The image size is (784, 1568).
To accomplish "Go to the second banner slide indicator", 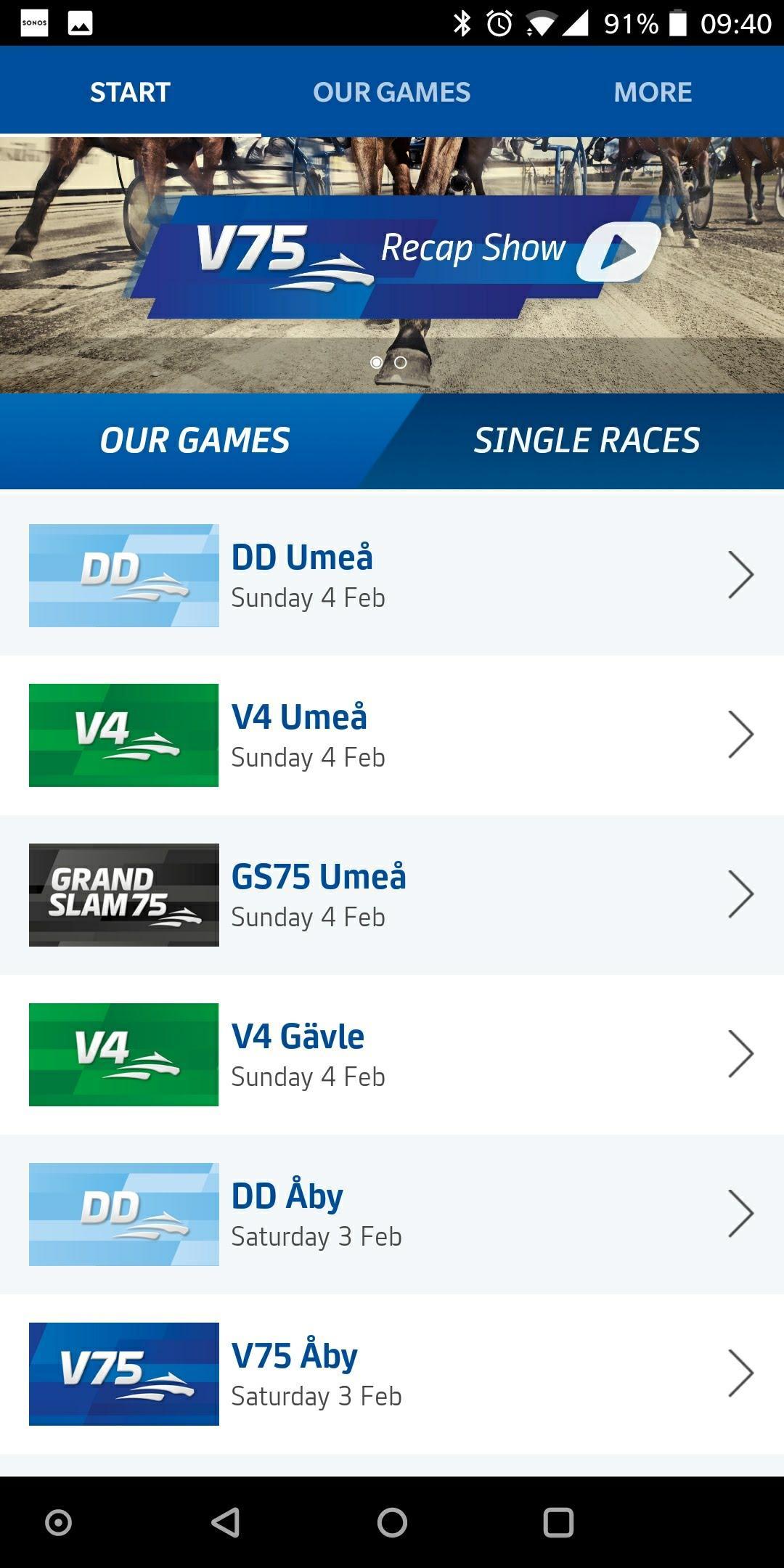I will coord(401,362).
